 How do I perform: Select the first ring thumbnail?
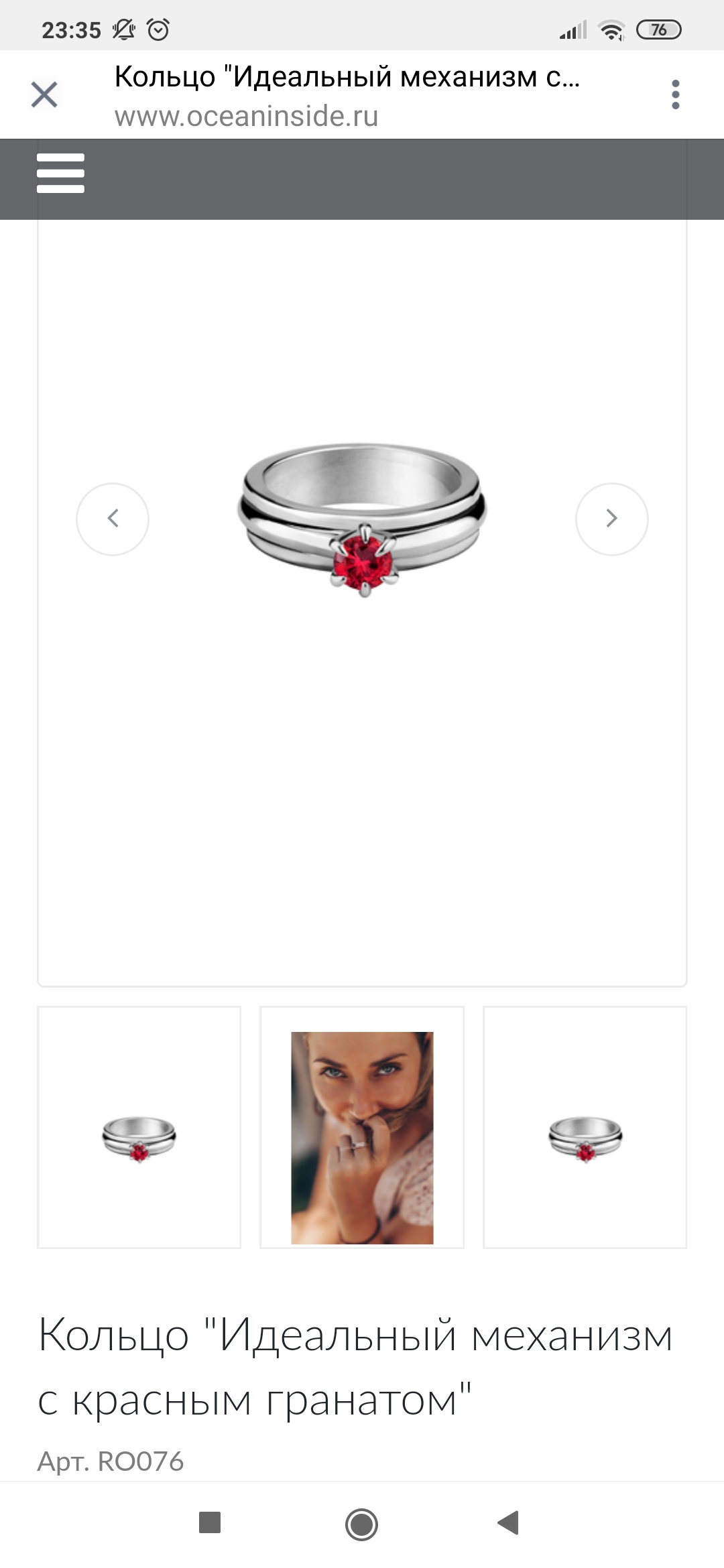(139, 1127)
